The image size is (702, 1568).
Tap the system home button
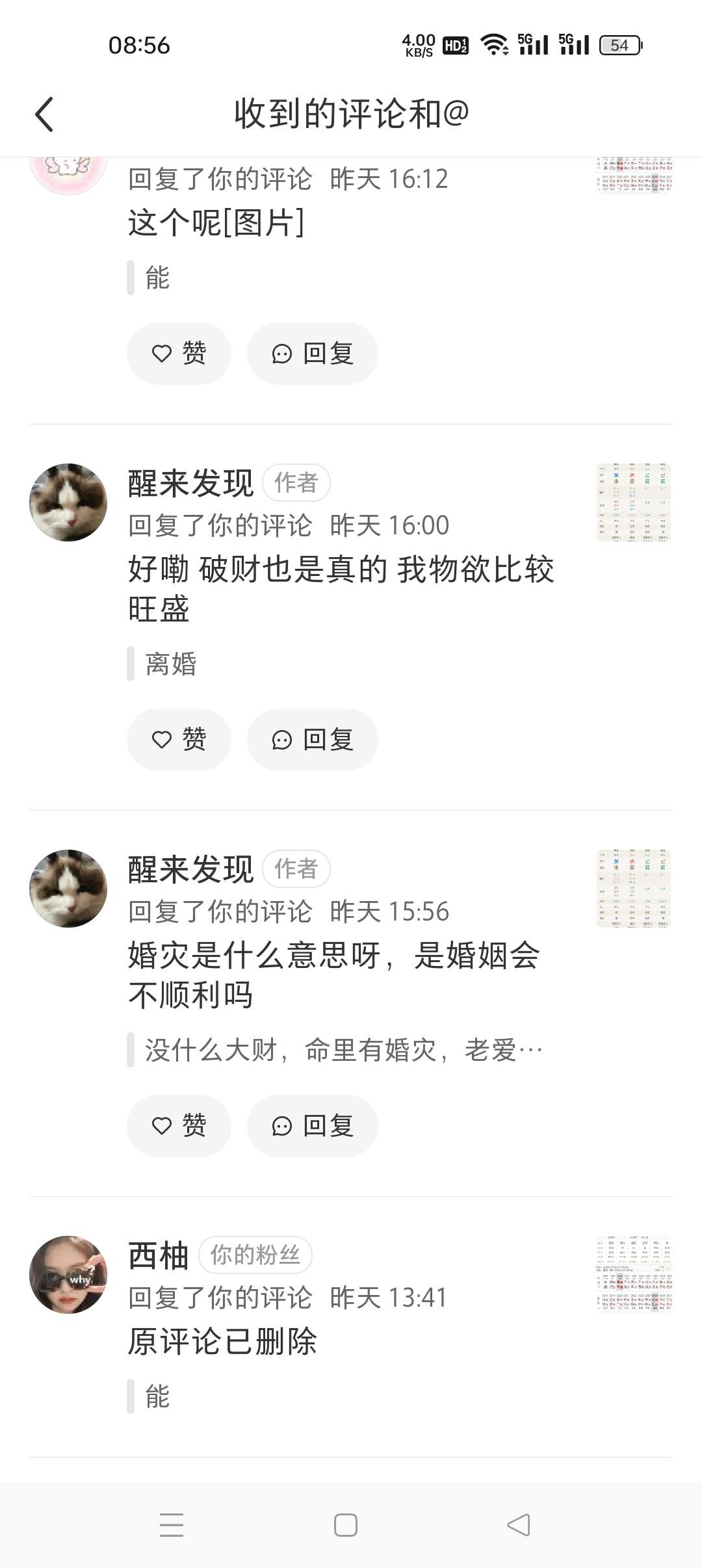[x=346, y=1525]
